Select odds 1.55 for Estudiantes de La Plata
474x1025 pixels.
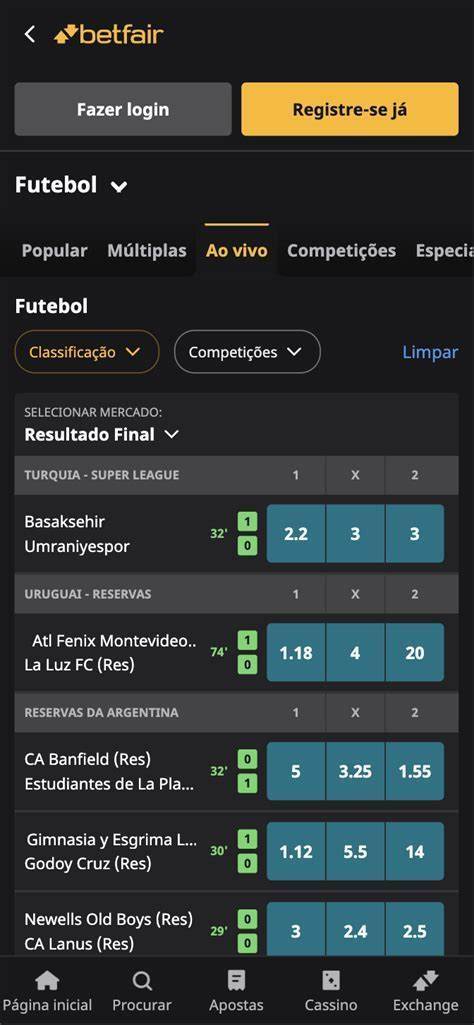pos(415,771)
